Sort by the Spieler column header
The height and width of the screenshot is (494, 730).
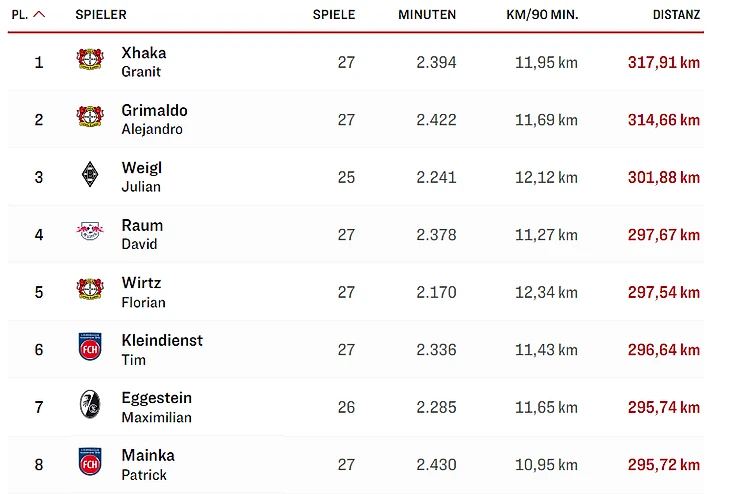(x=100, y=15)
